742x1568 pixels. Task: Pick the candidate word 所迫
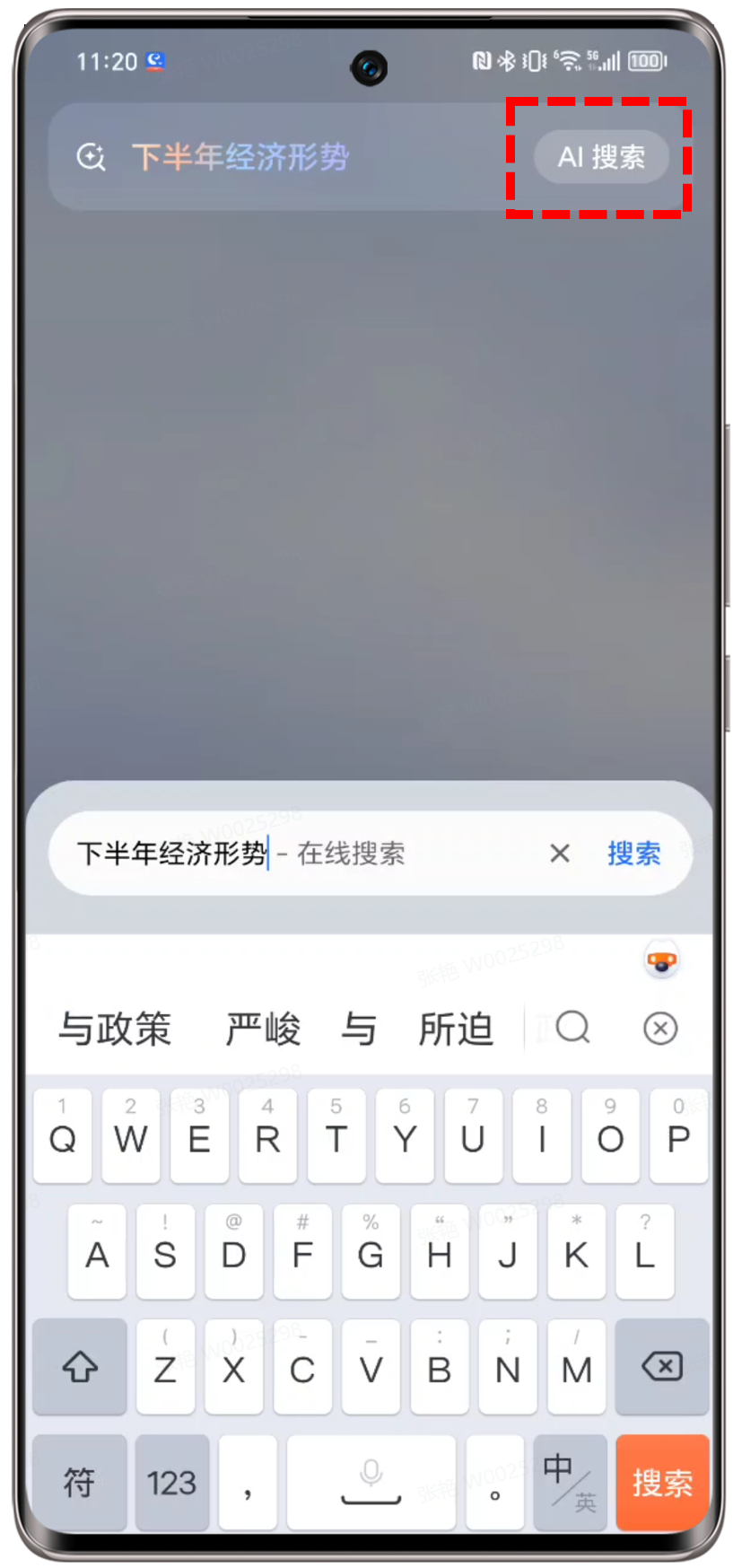pos(456,1029)
